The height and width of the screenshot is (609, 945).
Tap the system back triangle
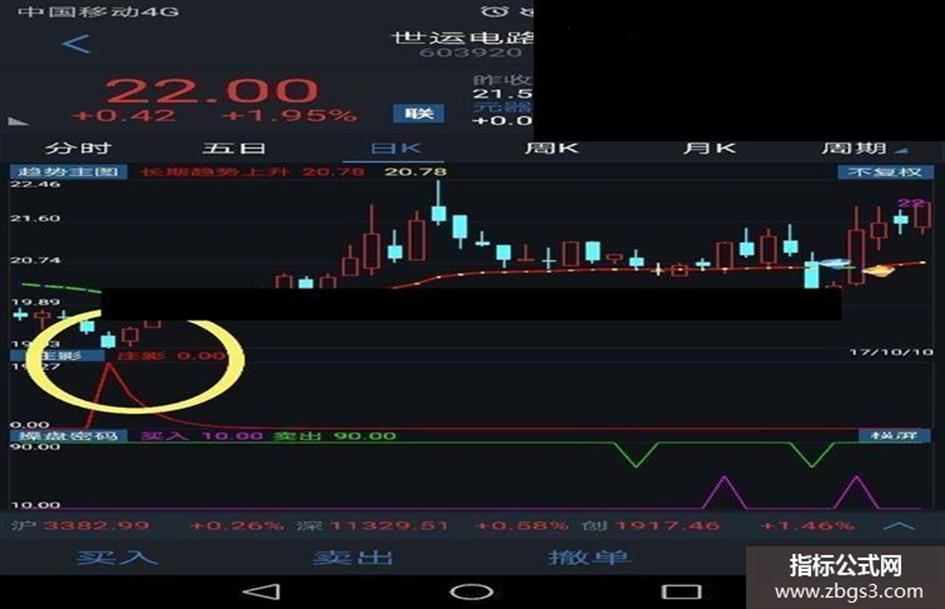point(261,592)
